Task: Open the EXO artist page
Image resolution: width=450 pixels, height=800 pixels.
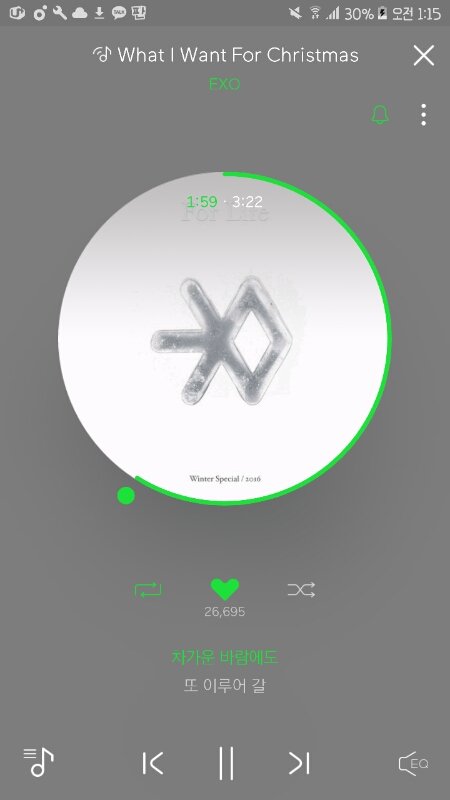Action: tap(224, 84)
